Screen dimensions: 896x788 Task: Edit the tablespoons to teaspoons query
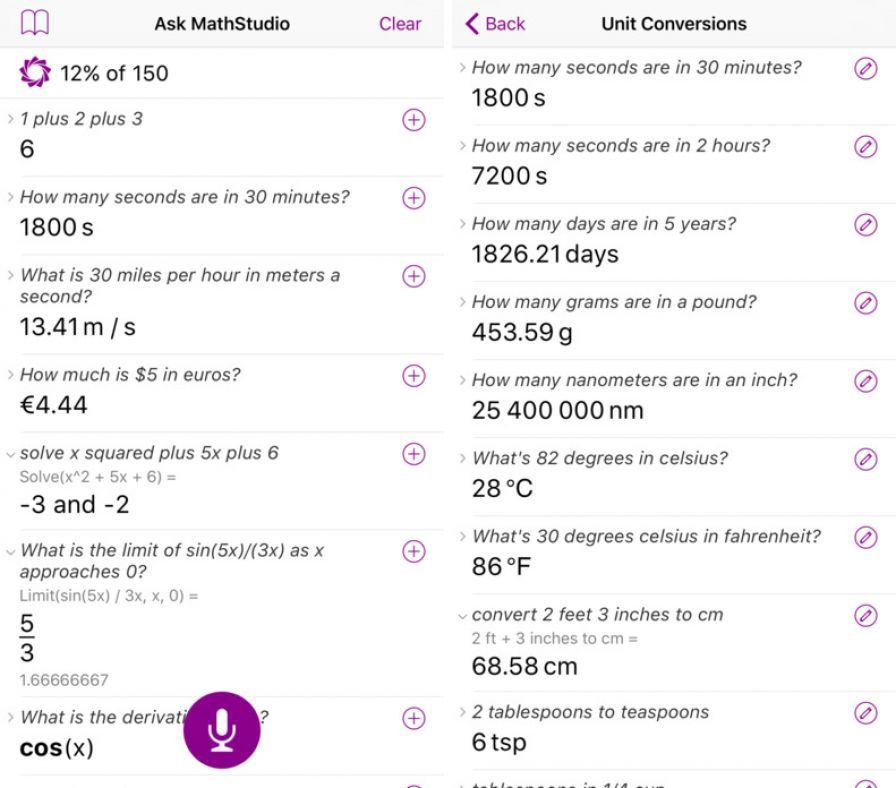pos(866,713)
